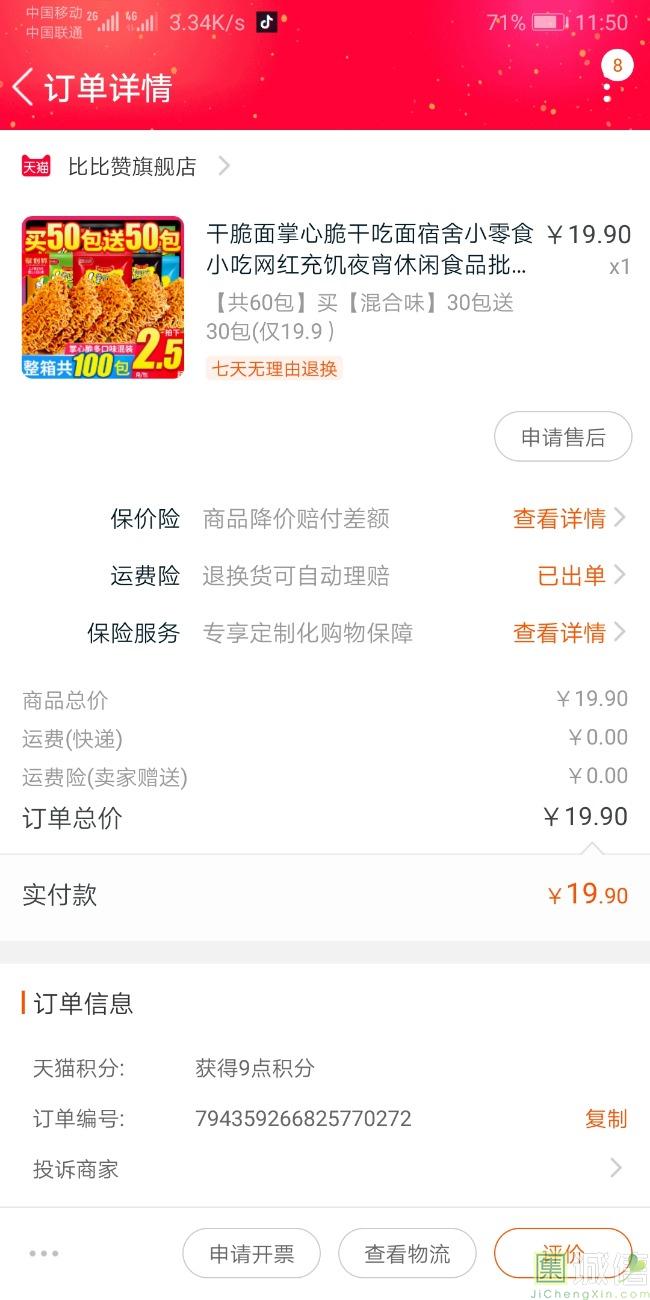Tap 查看物流 to track shipping
650x1300 pixels.
click(407, 1254)
